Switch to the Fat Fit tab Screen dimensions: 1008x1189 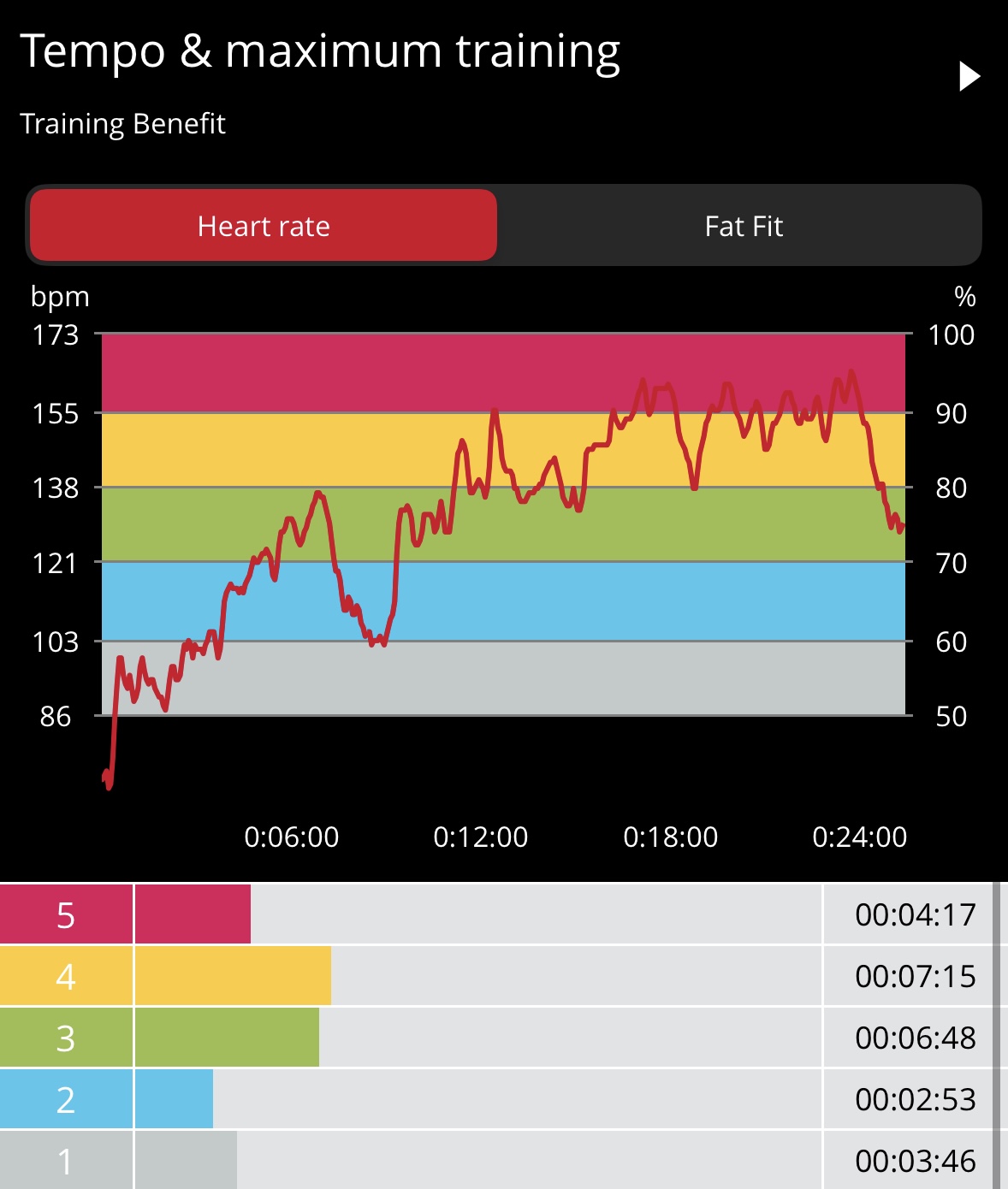click(743, 226)
